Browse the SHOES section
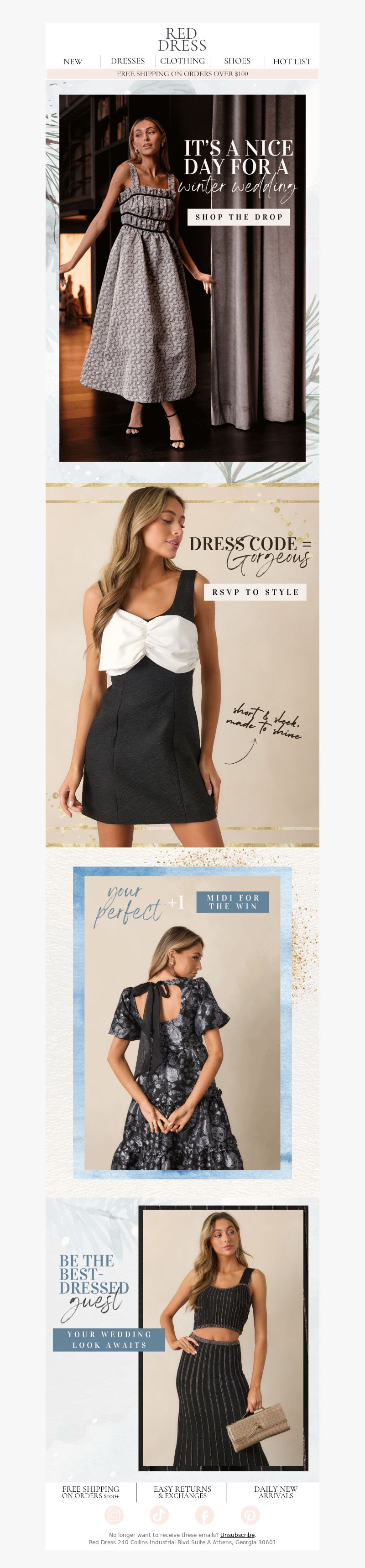 click(x=237, y=61)
